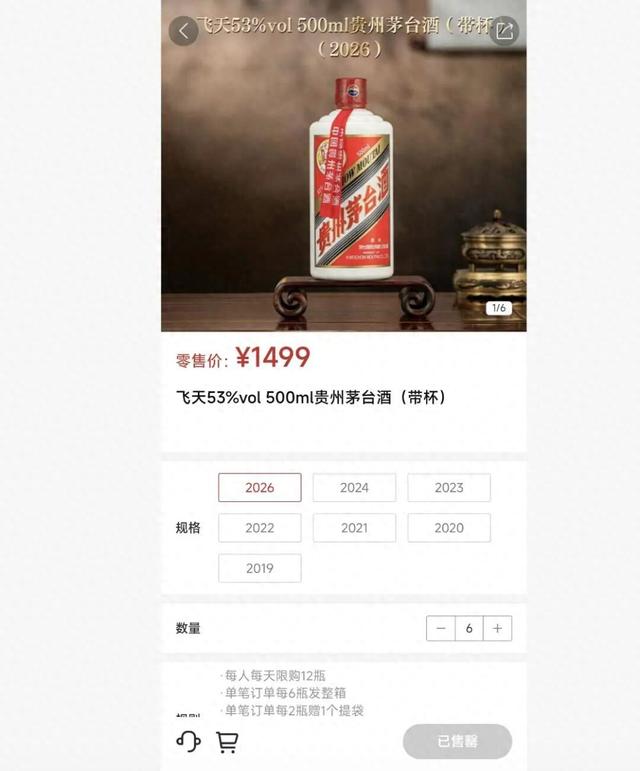Tap the 已售罄 sold out button
Viewport: 640px width, 771px height.
pyautogui.click(x=457, y=742)
